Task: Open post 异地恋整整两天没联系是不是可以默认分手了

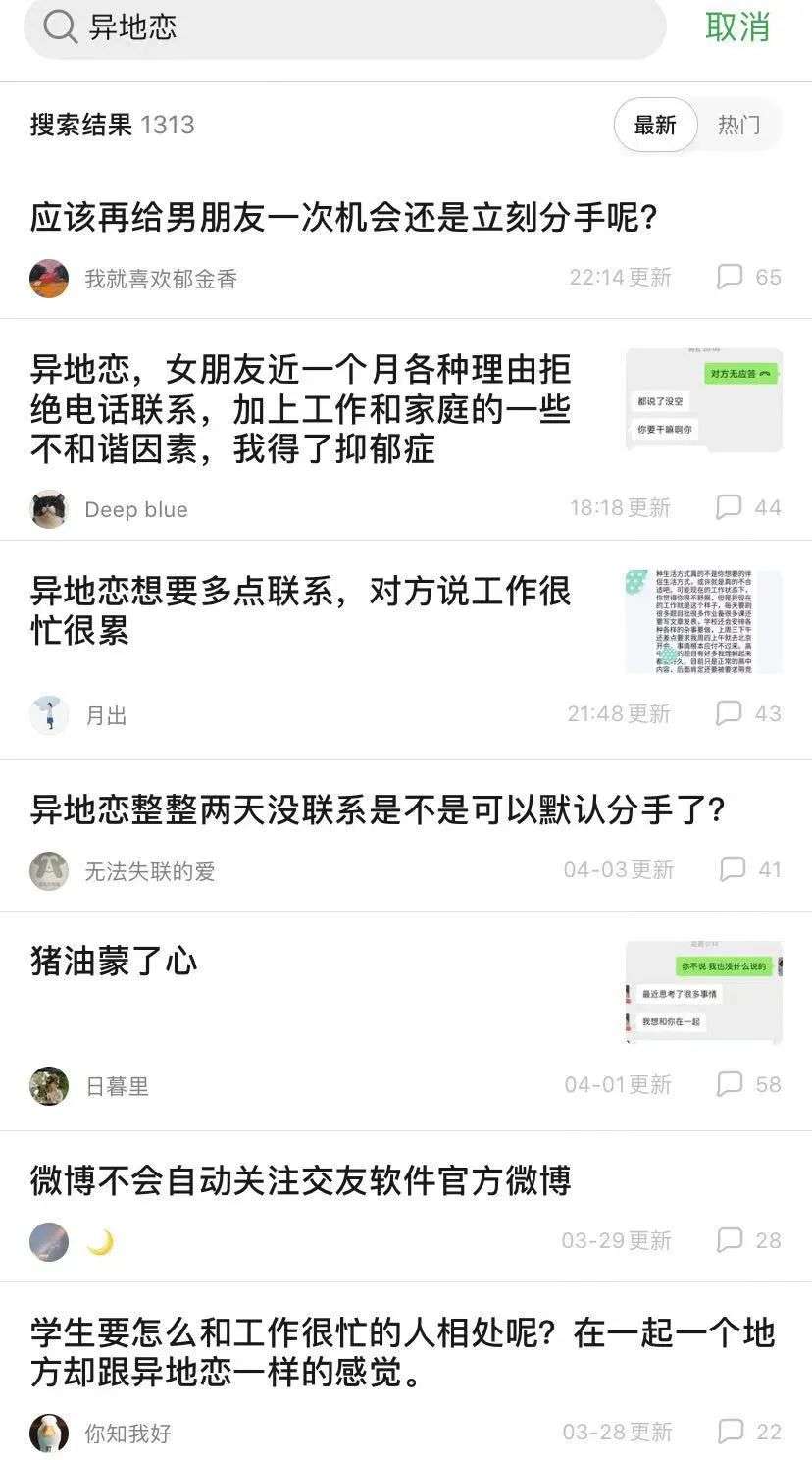Action: (x=378, y=810)
